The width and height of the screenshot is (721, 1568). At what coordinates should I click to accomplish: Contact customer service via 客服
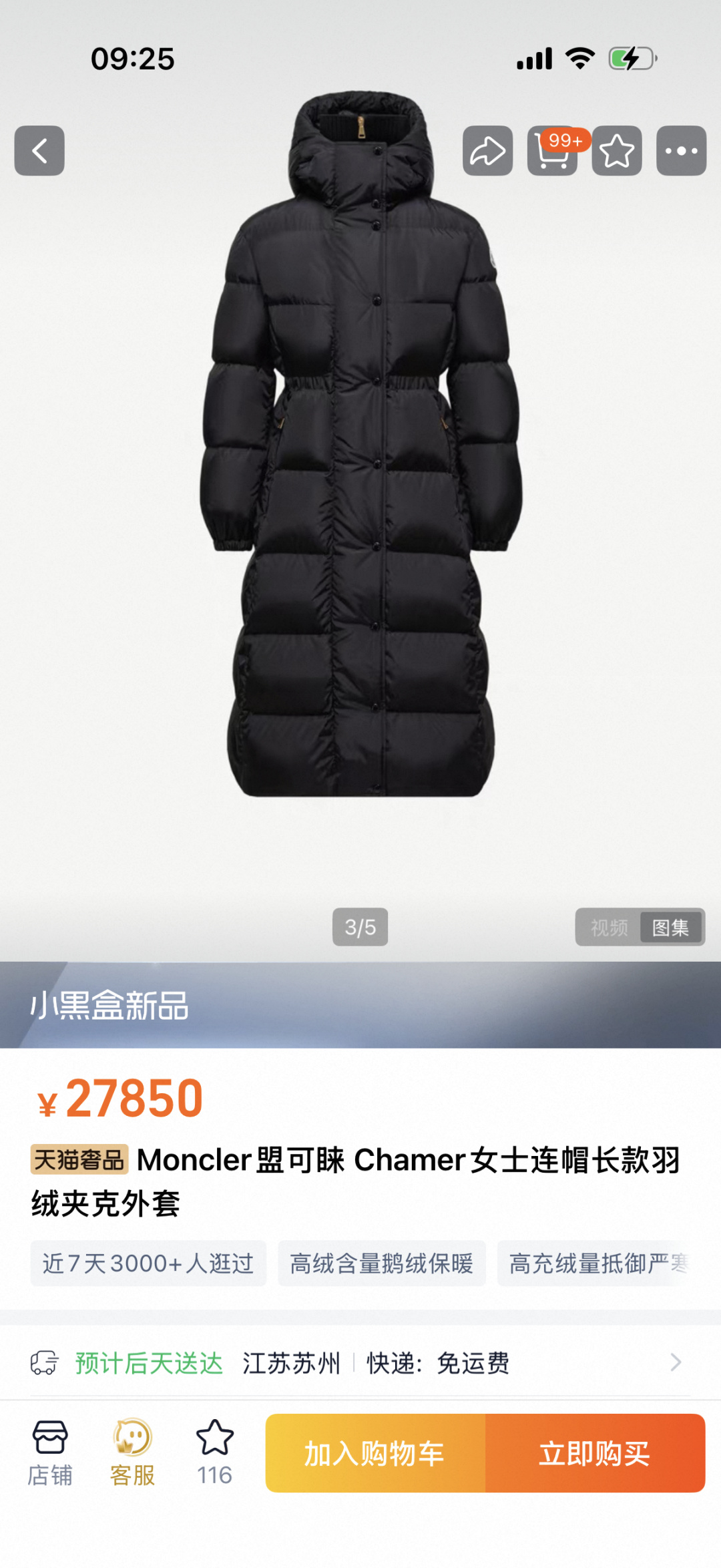point(132,1452)
